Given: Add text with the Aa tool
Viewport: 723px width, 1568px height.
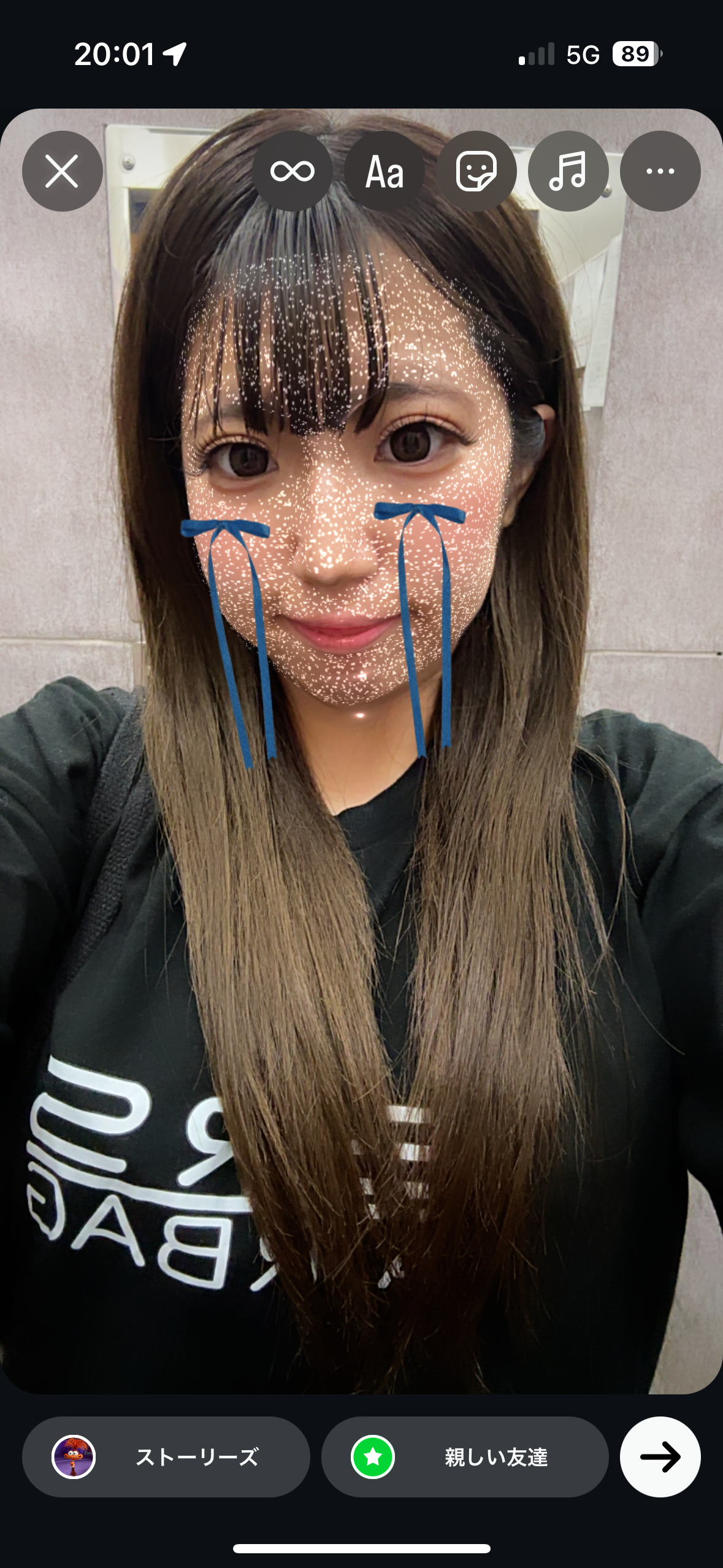Looking at the screenshot, I should (x=384, y=171).
